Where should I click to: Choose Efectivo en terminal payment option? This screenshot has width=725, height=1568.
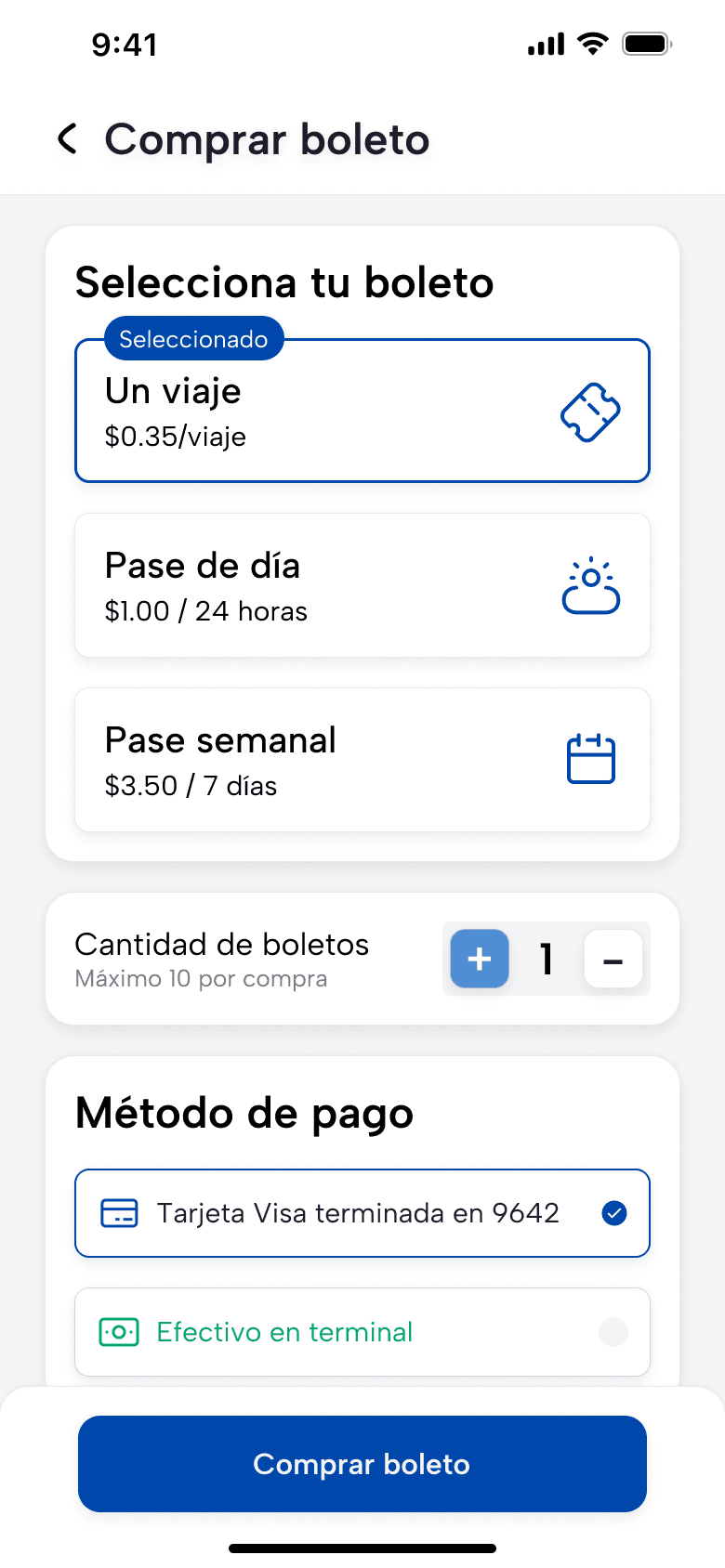362,1331
